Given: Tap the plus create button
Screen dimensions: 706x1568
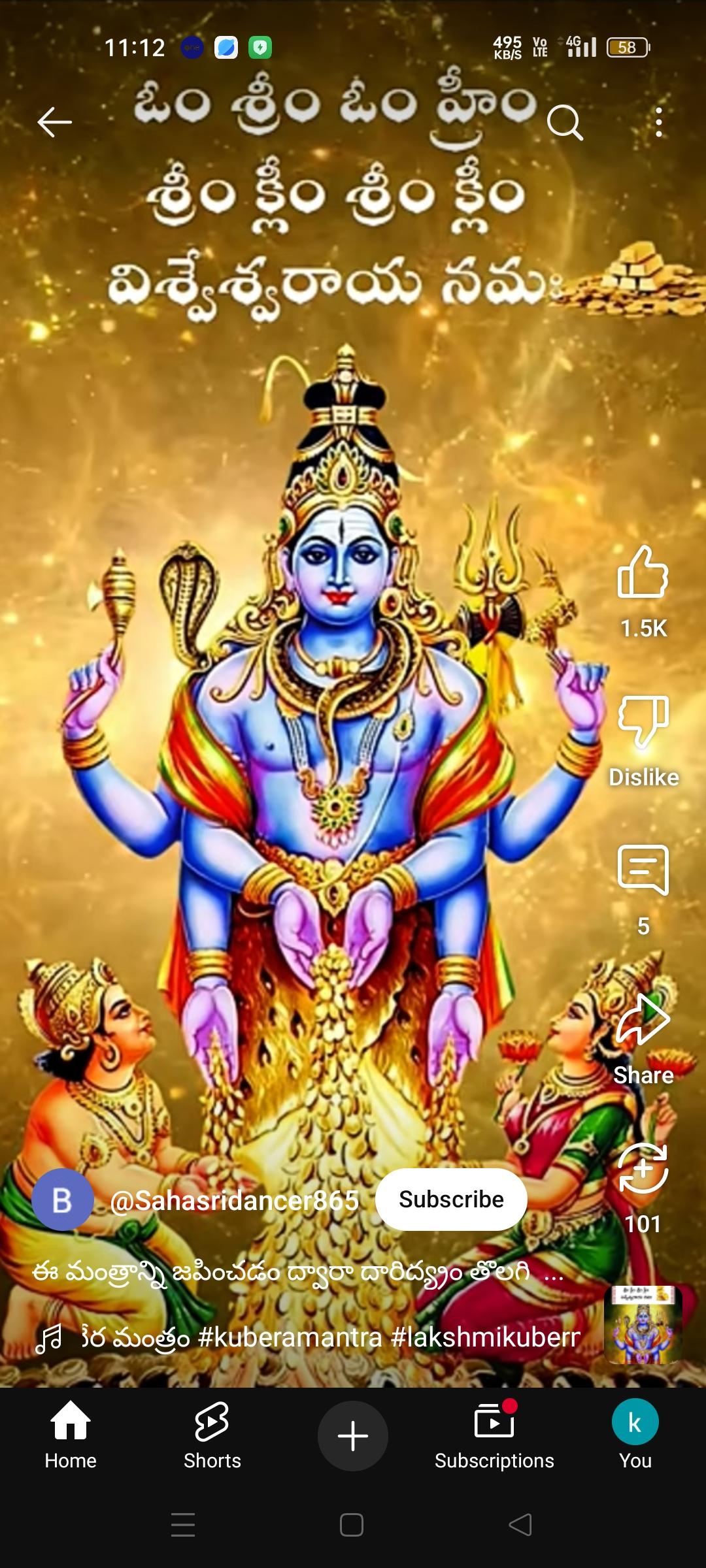Looking at the screenshot, I should (x=353, y=1436).
